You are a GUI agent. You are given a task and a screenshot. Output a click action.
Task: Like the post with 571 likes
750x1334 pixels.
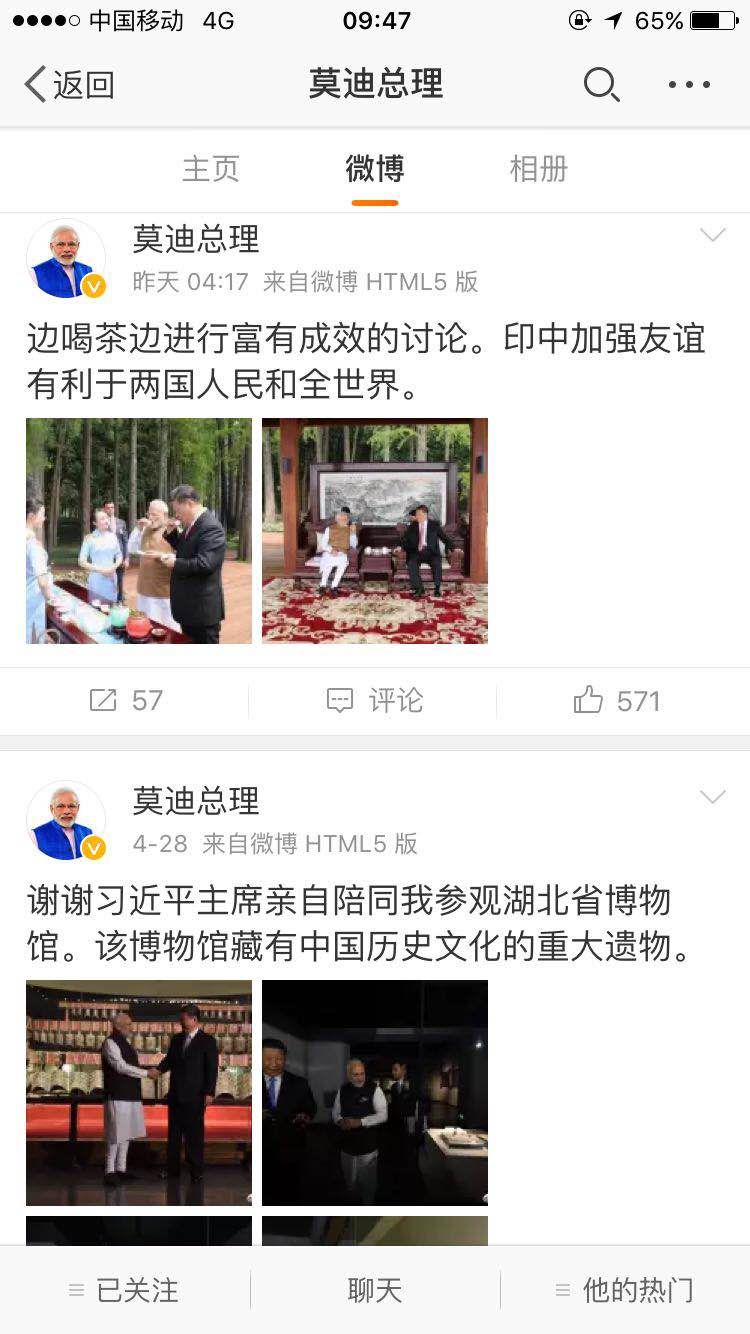pyautogui.click(x=617, y=701)
